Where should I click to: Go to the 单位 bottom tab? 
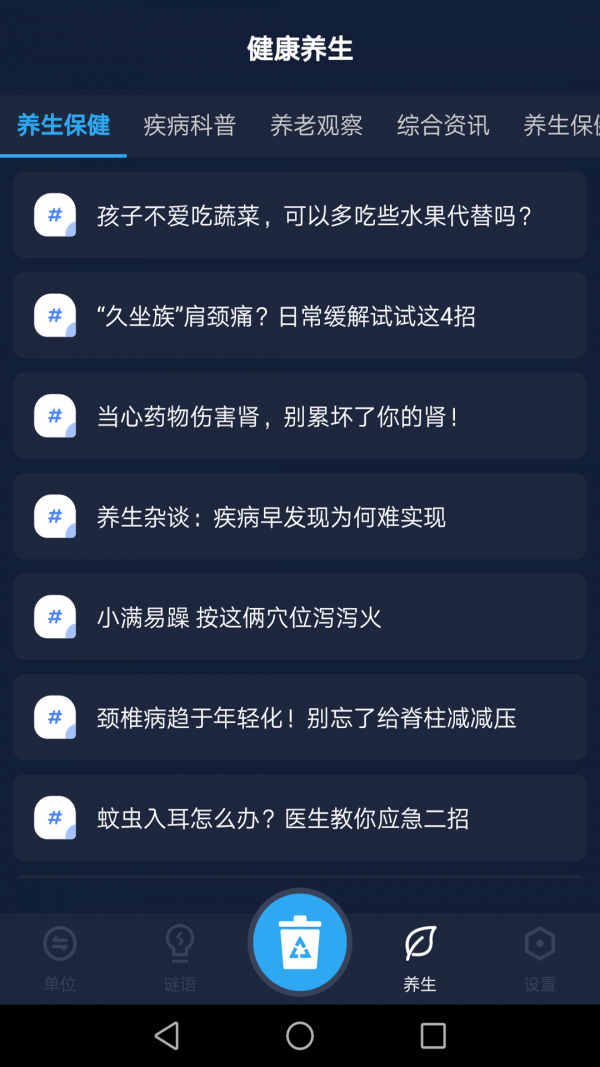coord(60,958)
